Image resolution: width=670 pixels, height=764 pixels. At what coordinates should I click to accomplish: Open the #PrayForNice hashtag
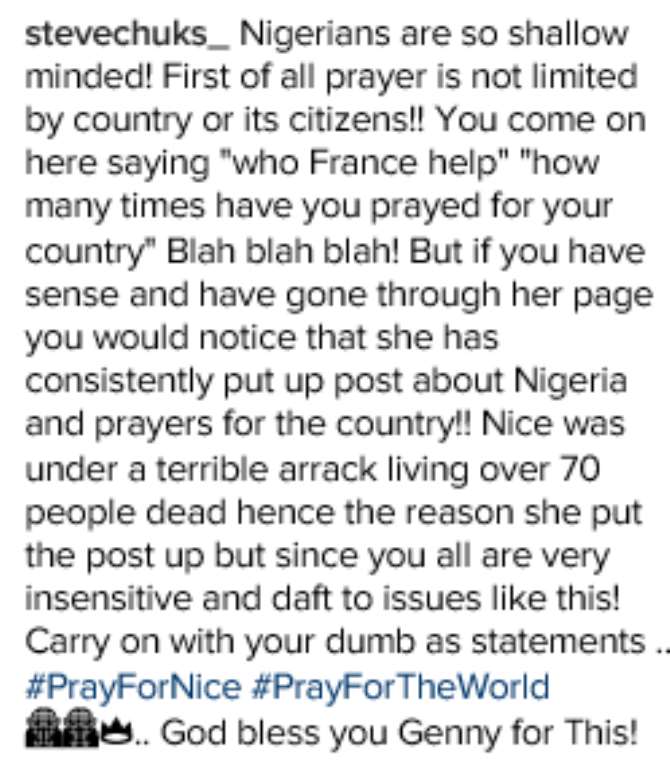tap(132, 688)
